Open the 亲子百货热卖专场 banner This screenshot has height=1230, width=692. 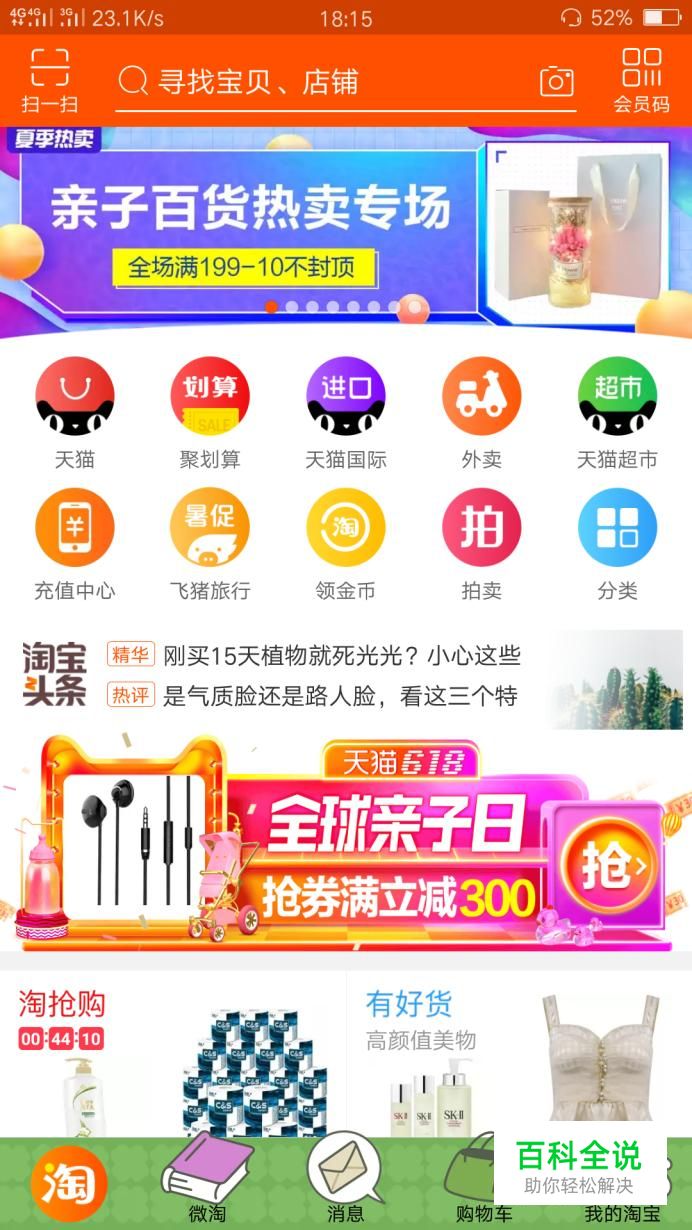250,225
